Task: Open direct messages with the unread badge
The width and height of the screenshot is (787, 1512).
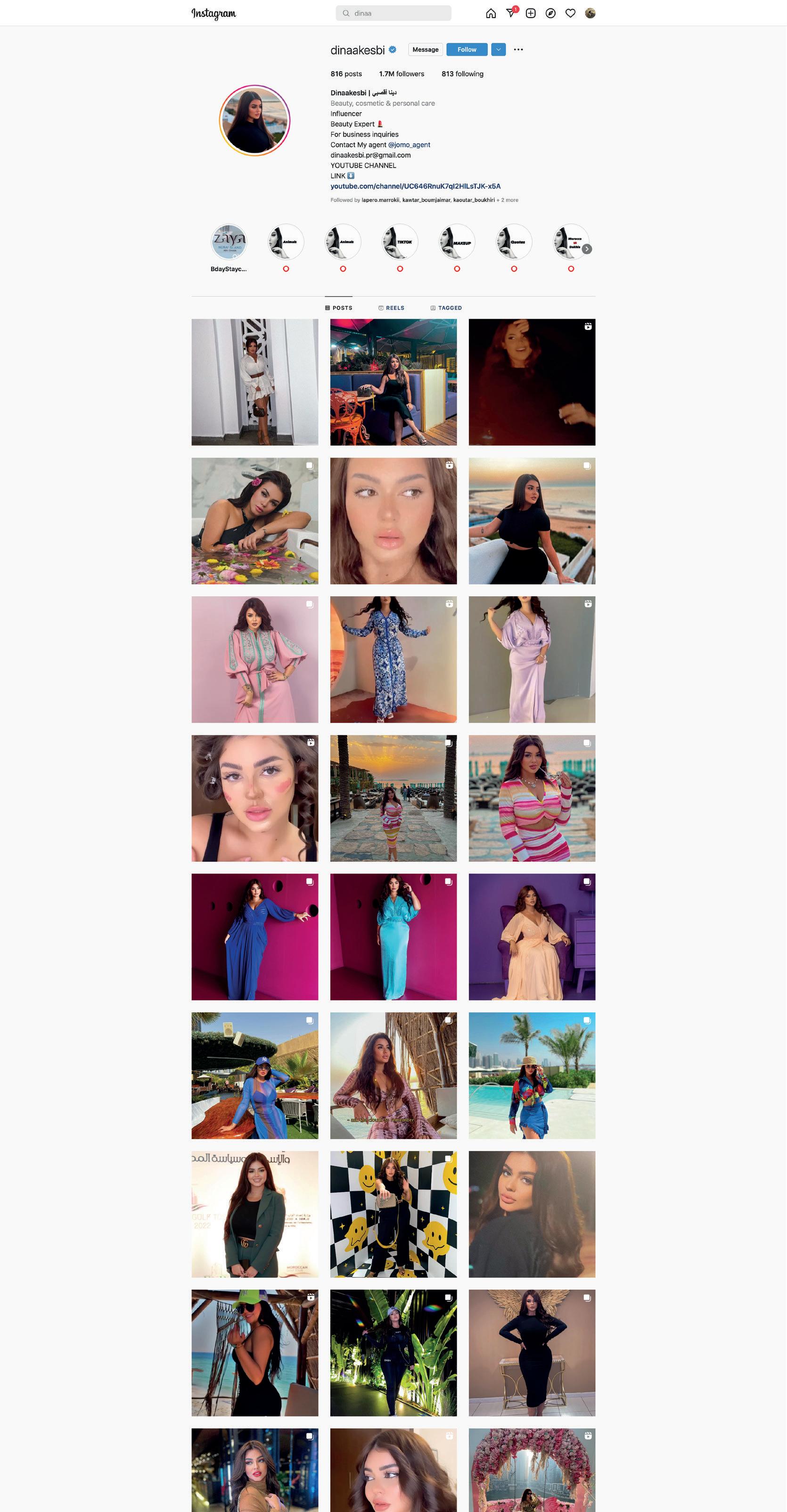Action: (x=511, y=12)
